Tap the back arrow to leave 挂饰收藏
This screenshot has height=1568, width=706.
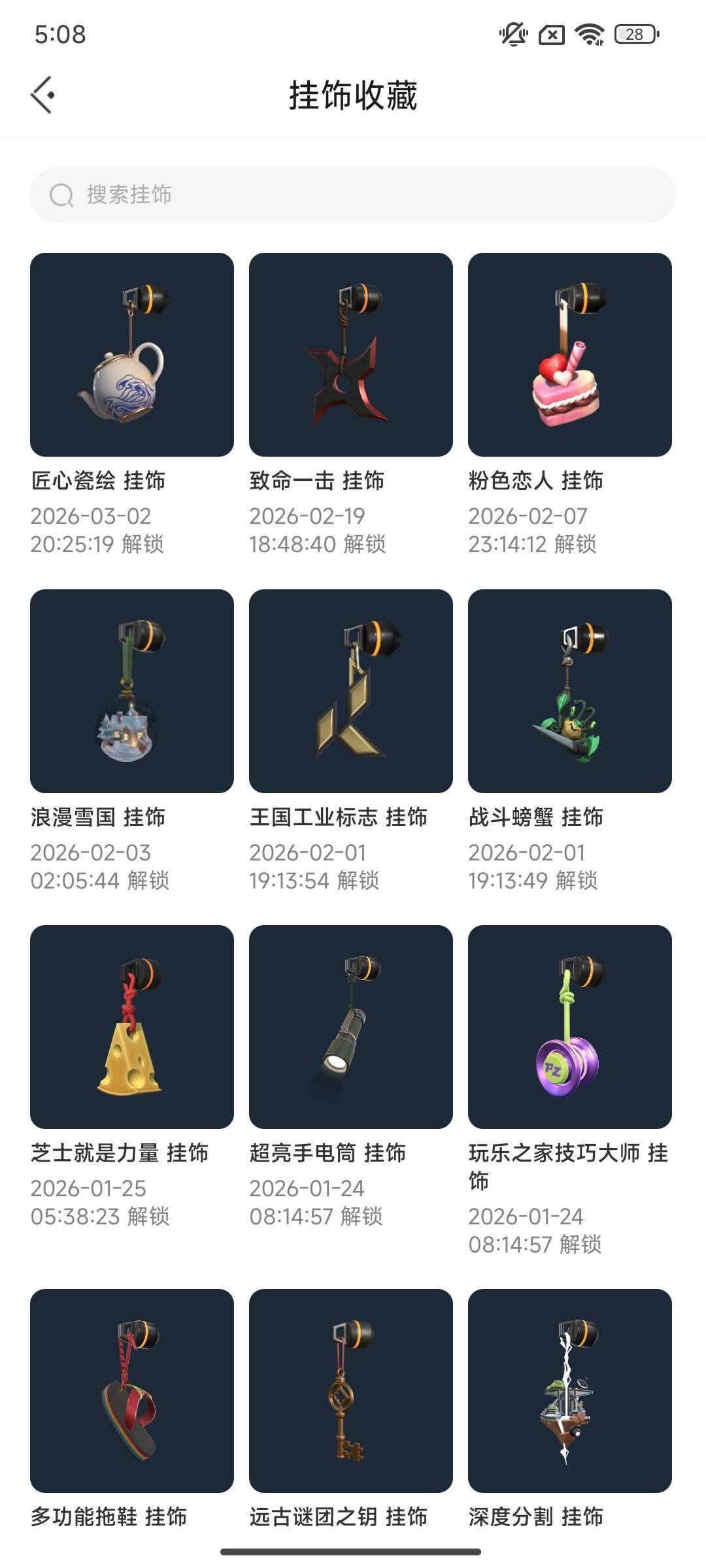coord(43,93)
